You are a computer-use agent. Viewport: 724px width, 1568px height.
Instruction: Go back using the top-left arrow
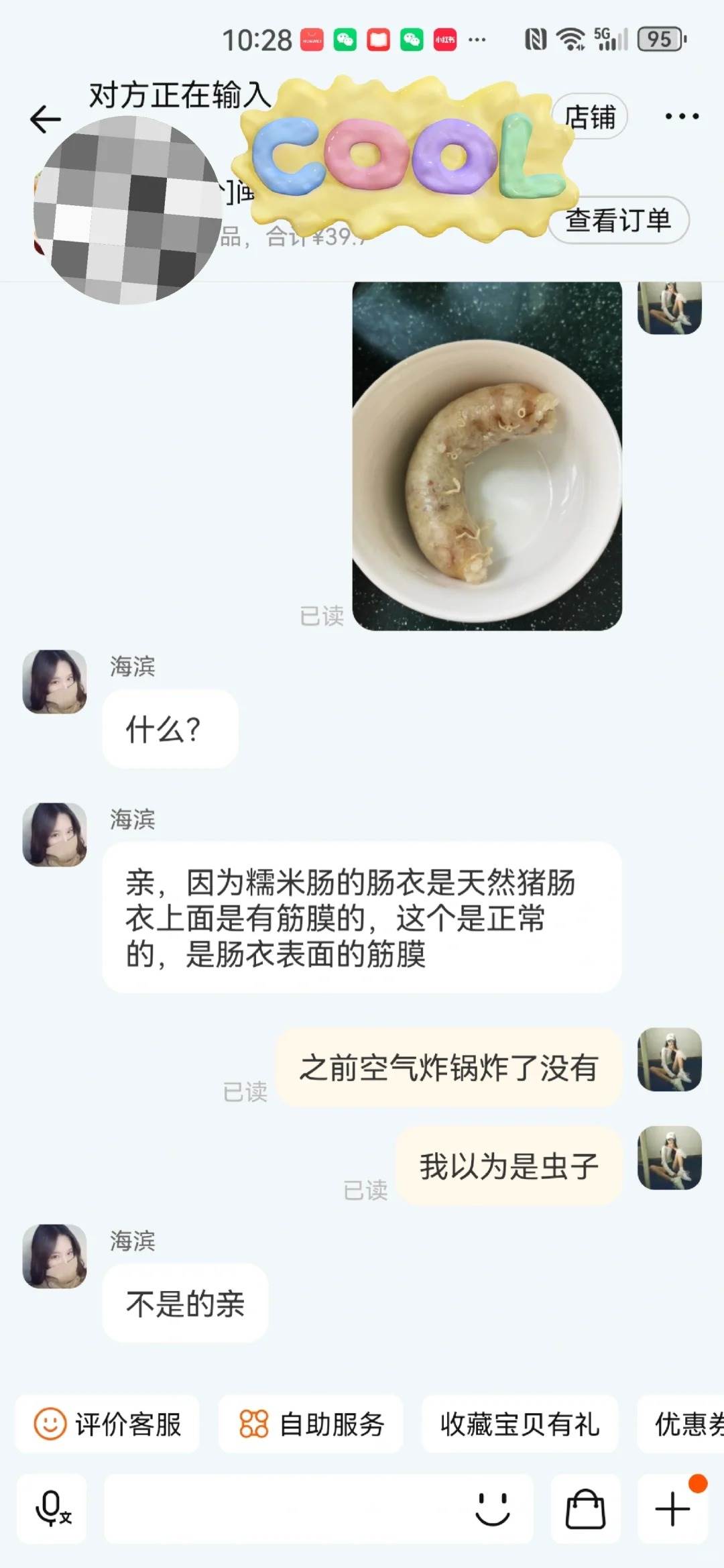tap(46, 119)
